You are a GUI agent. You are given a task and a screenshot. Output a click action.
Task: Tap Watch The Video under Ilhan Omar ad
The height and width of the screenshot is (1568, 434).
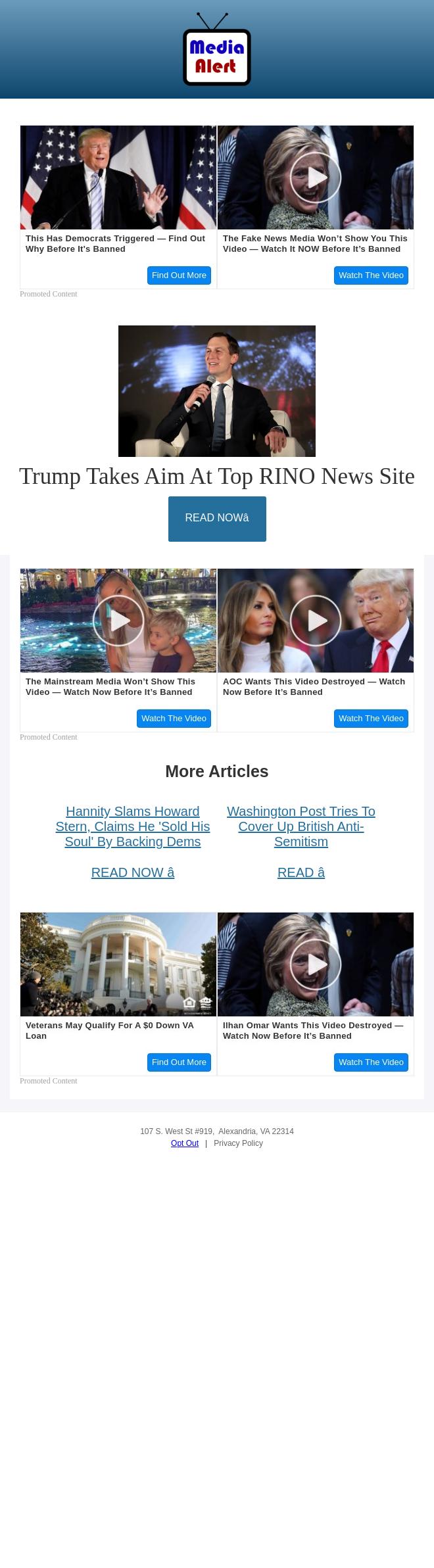point(371,1062)
